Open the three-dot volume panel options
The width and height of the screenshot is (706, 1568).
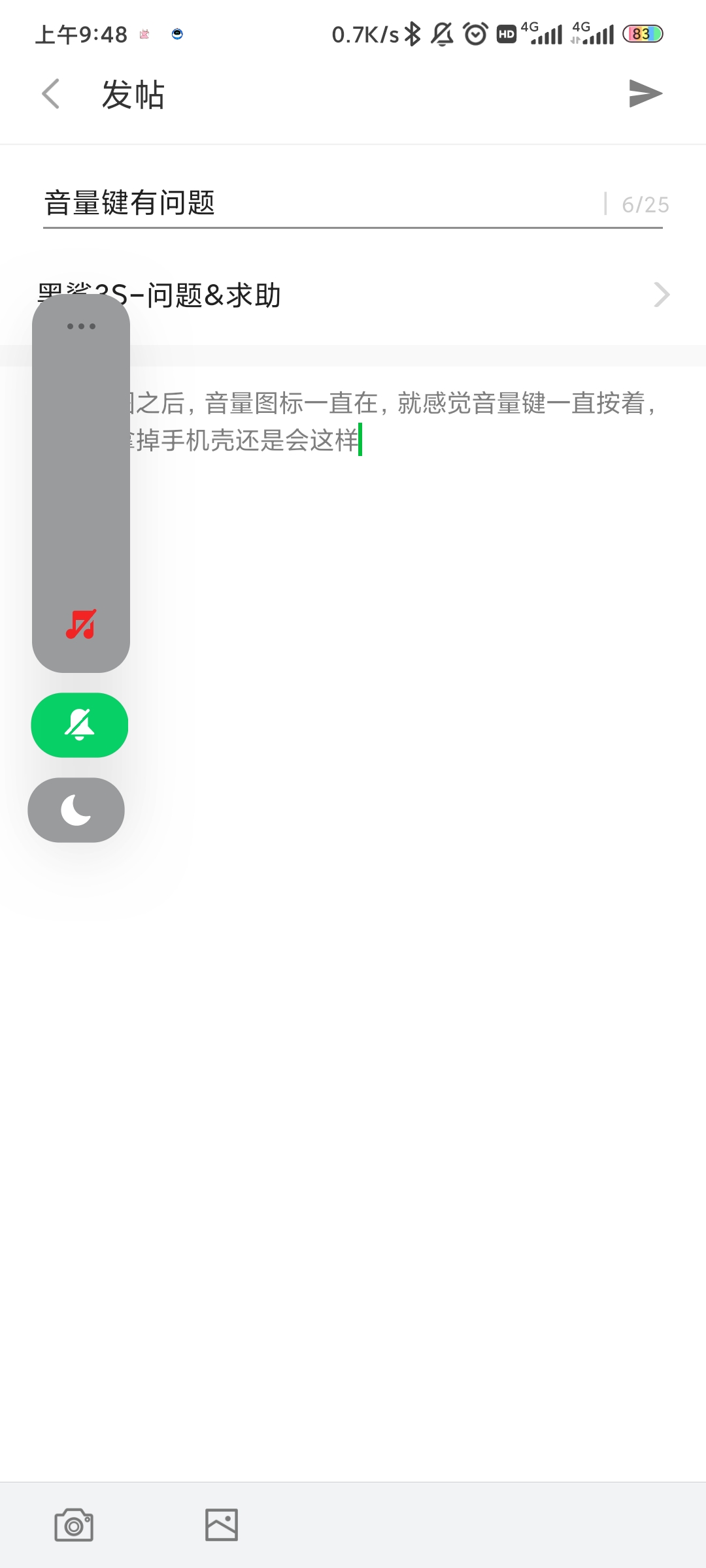coord(81,326)
